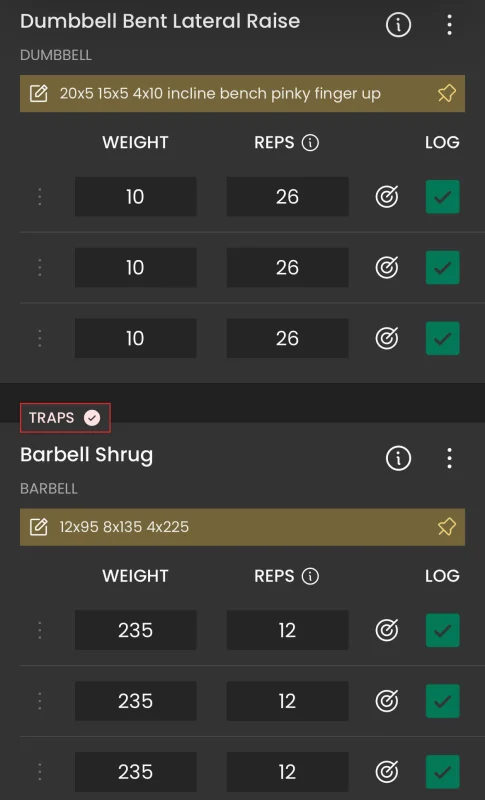Tap the handle dots of third Barbell Shrug set

pos(40,772)
